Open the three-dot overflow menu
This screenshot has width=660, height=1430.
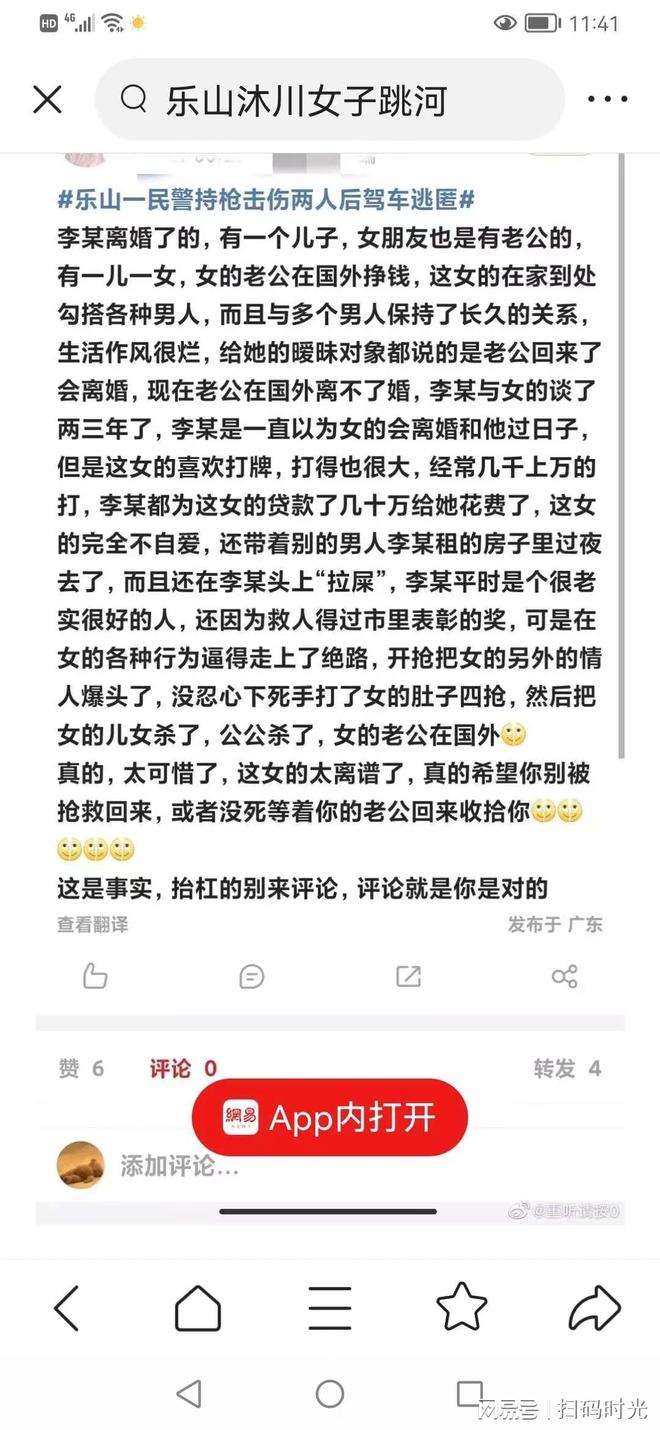coord(607,100)
